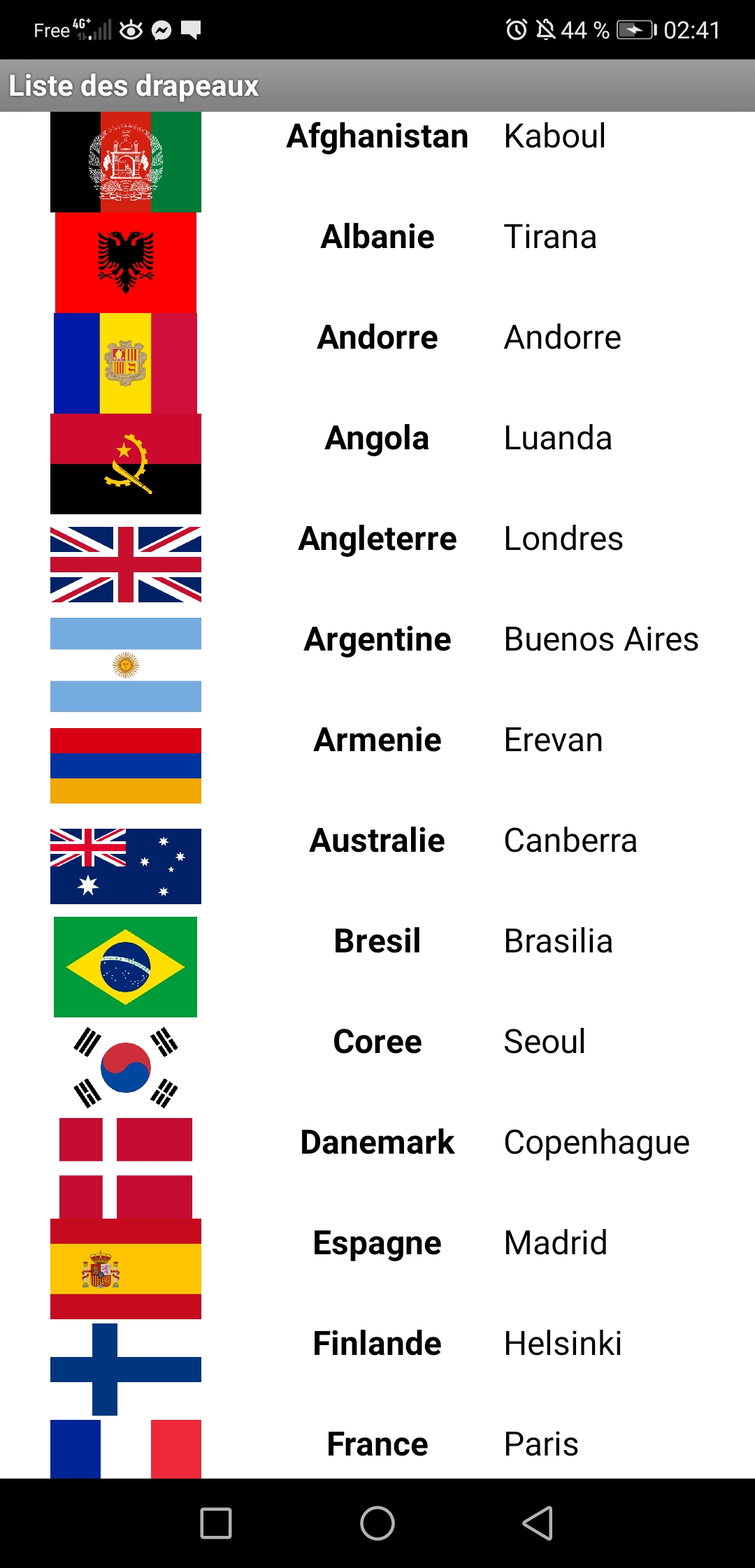The width and height of the screenshot is (755, 1568).
Task: Open the Argentine list item
Action: coord(377,665)
